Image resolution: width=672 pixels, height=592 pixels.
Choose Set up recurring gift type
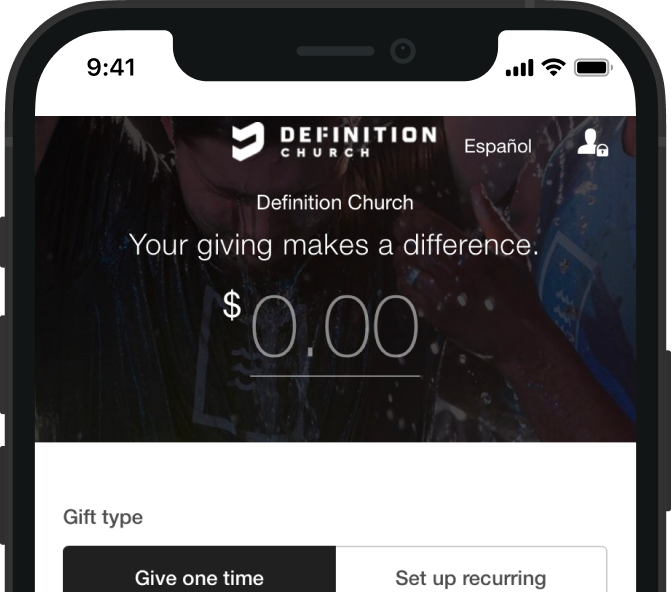[x=470, y=577]
